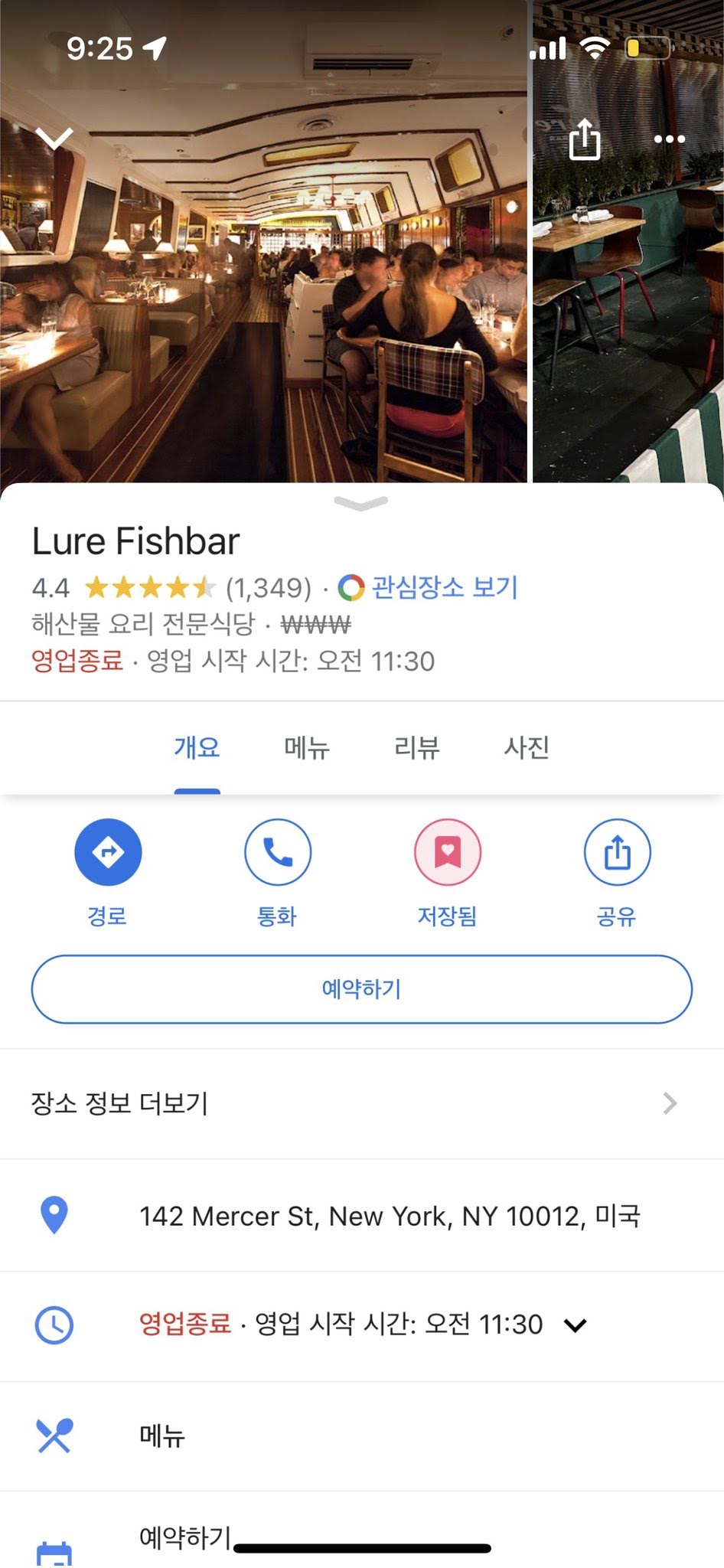The image size is (724, 1568).
Task: Switch to the 사진 tab
Action: tap(527, 747)
